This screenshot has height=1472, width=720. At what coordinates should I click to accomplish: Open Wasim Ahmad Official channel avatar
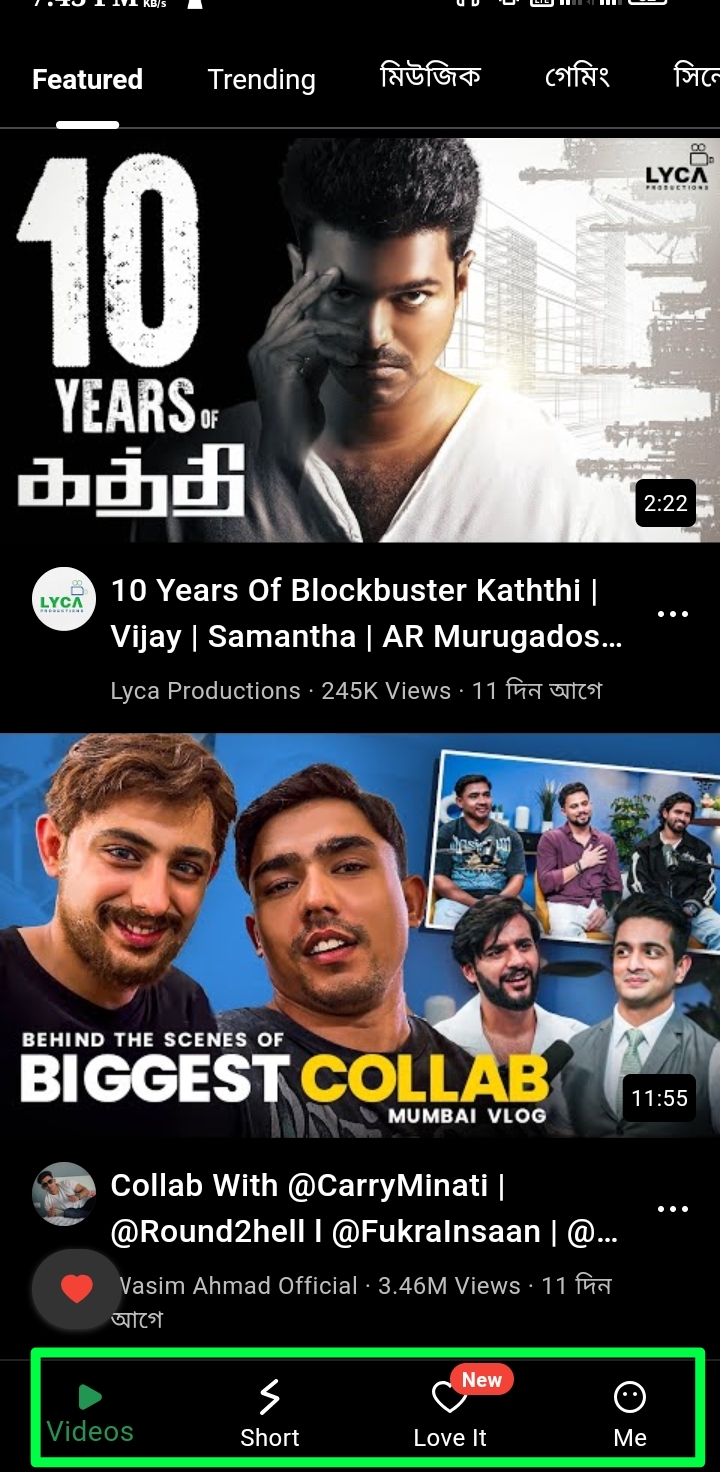(x=64, y=1194)
